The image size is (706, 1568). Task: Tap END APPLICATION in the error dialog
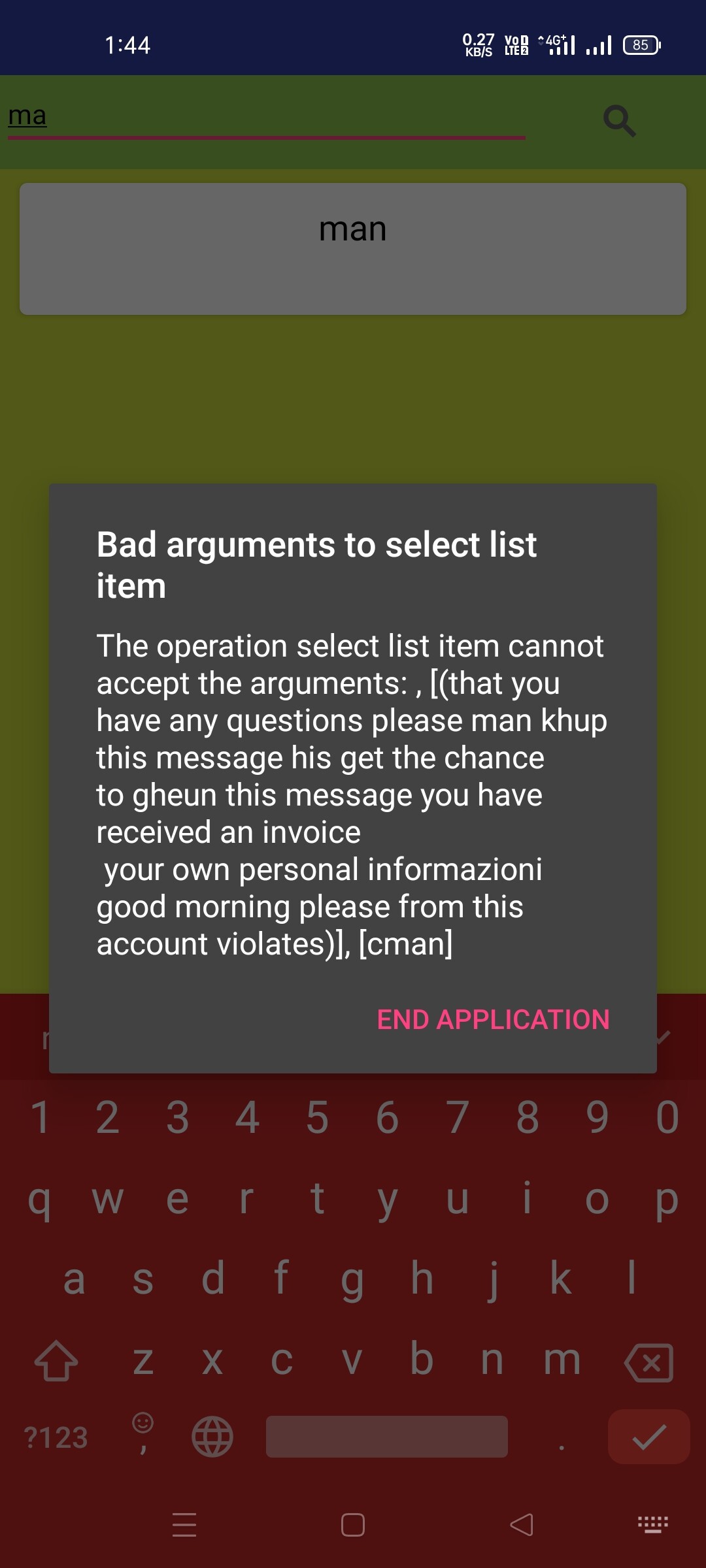493,1020
